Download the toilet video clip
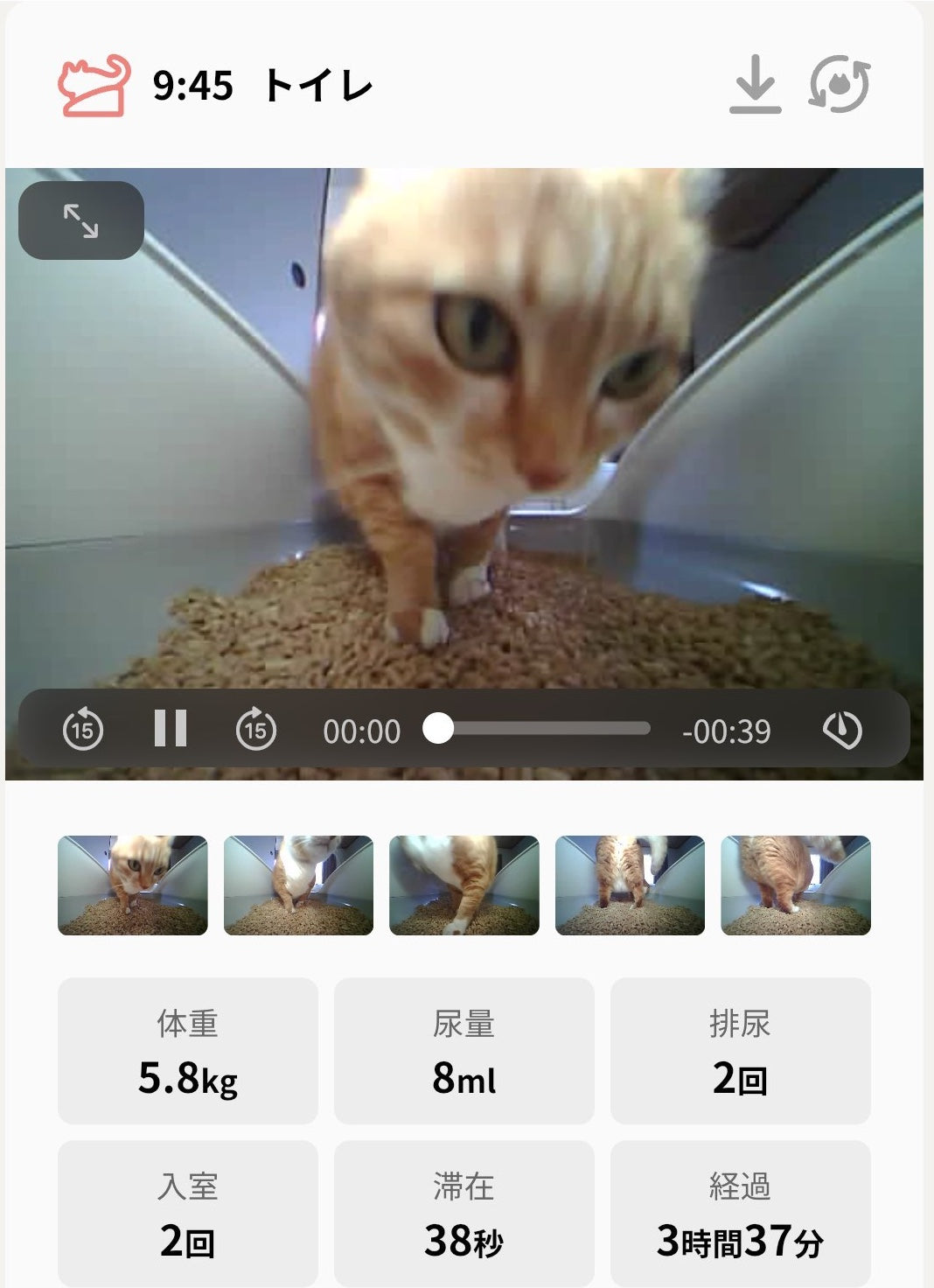 click(x=755, y=85)
